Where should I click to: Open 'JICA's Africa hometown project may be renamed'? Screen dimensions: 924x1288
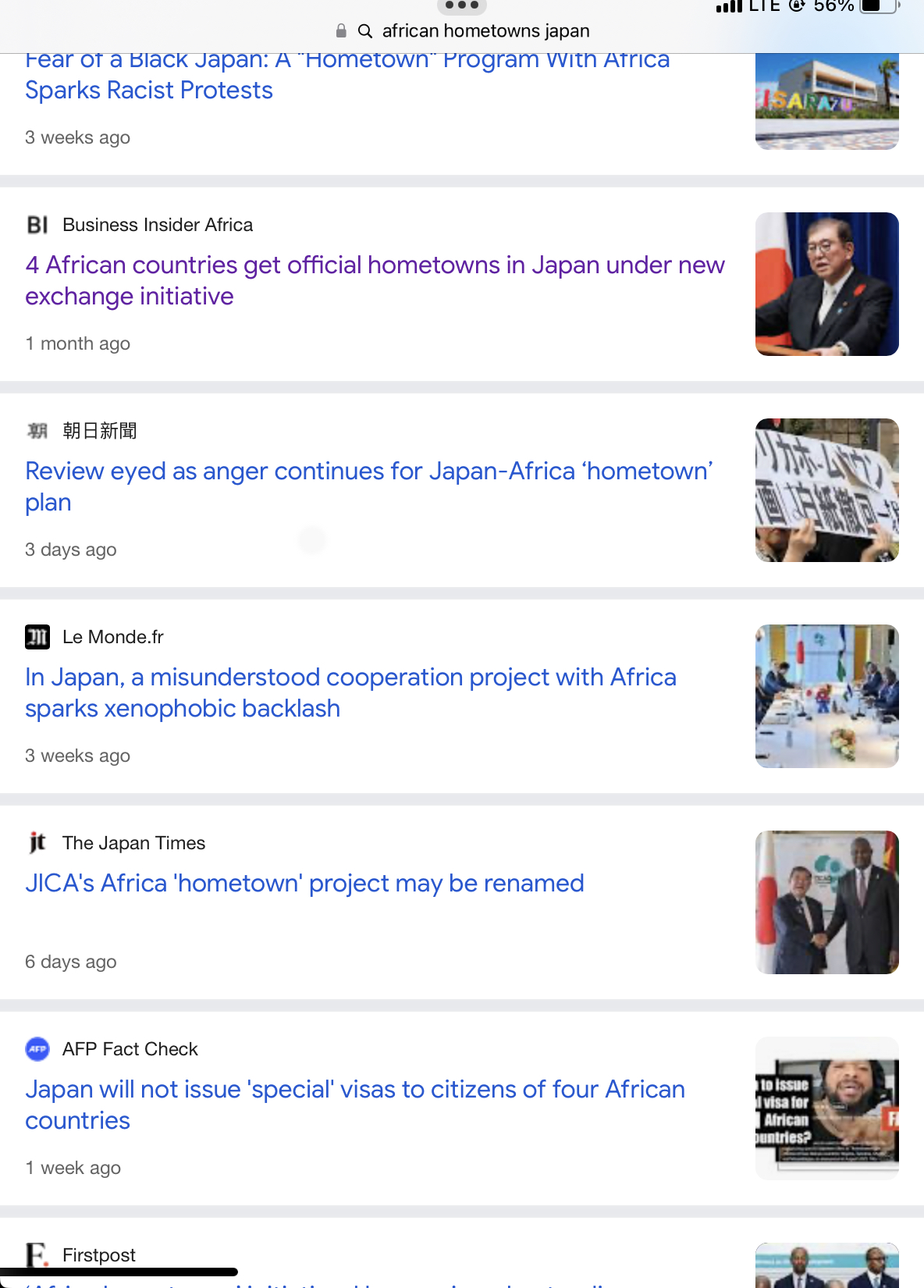click(x=304, y=883)
